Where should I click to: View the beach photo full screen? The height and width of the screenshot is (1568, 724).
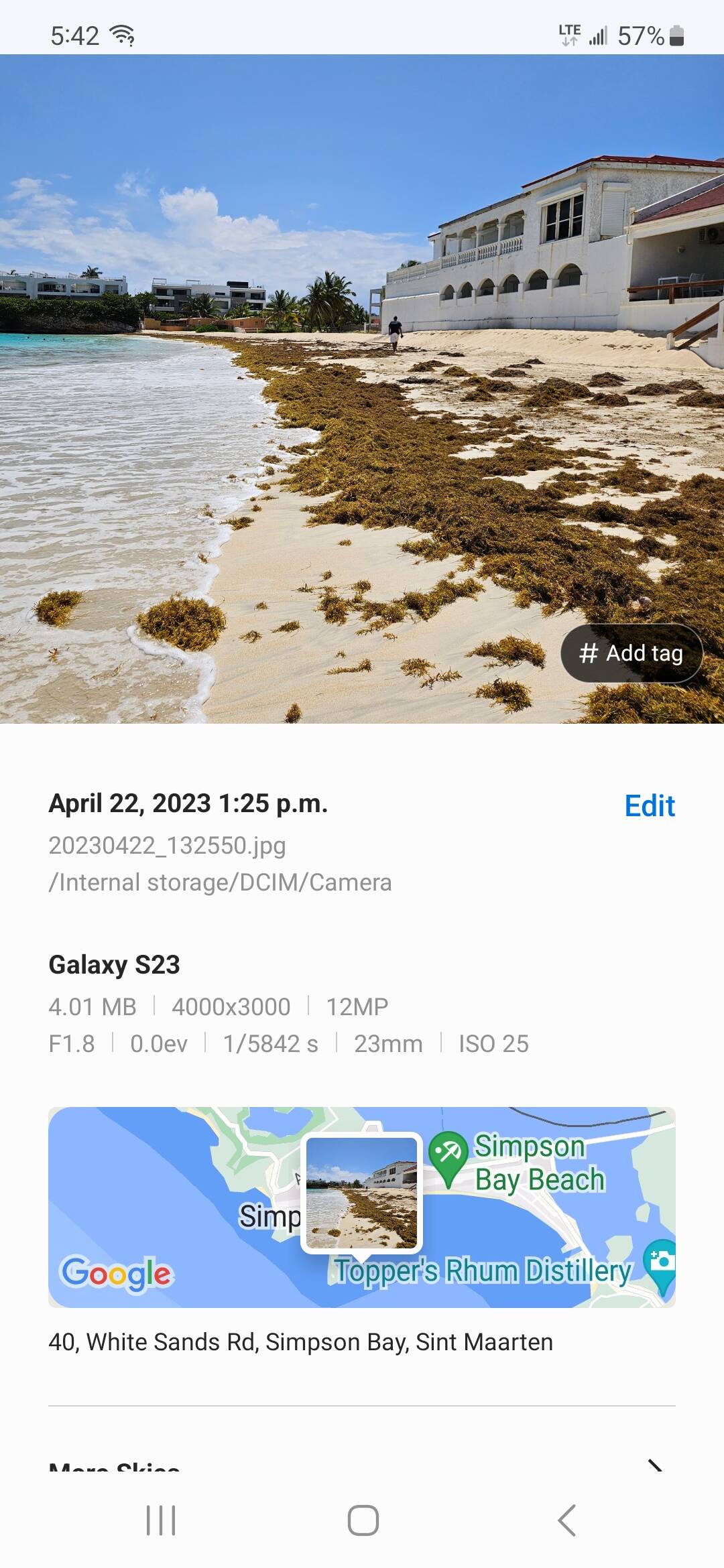(362, 389)
